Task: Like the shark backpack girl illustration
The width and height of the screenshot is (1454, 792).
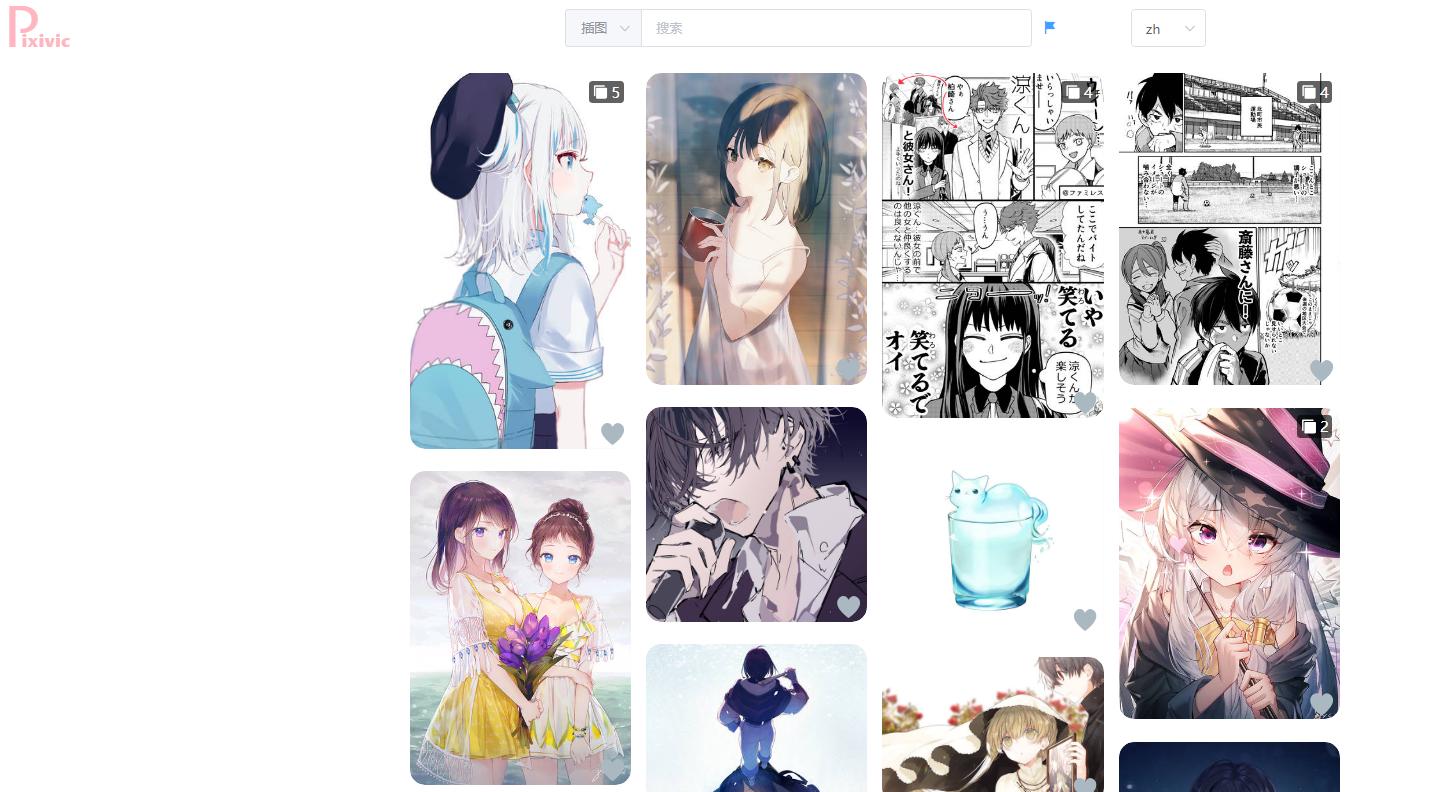Action: click(x=612, y=433)
